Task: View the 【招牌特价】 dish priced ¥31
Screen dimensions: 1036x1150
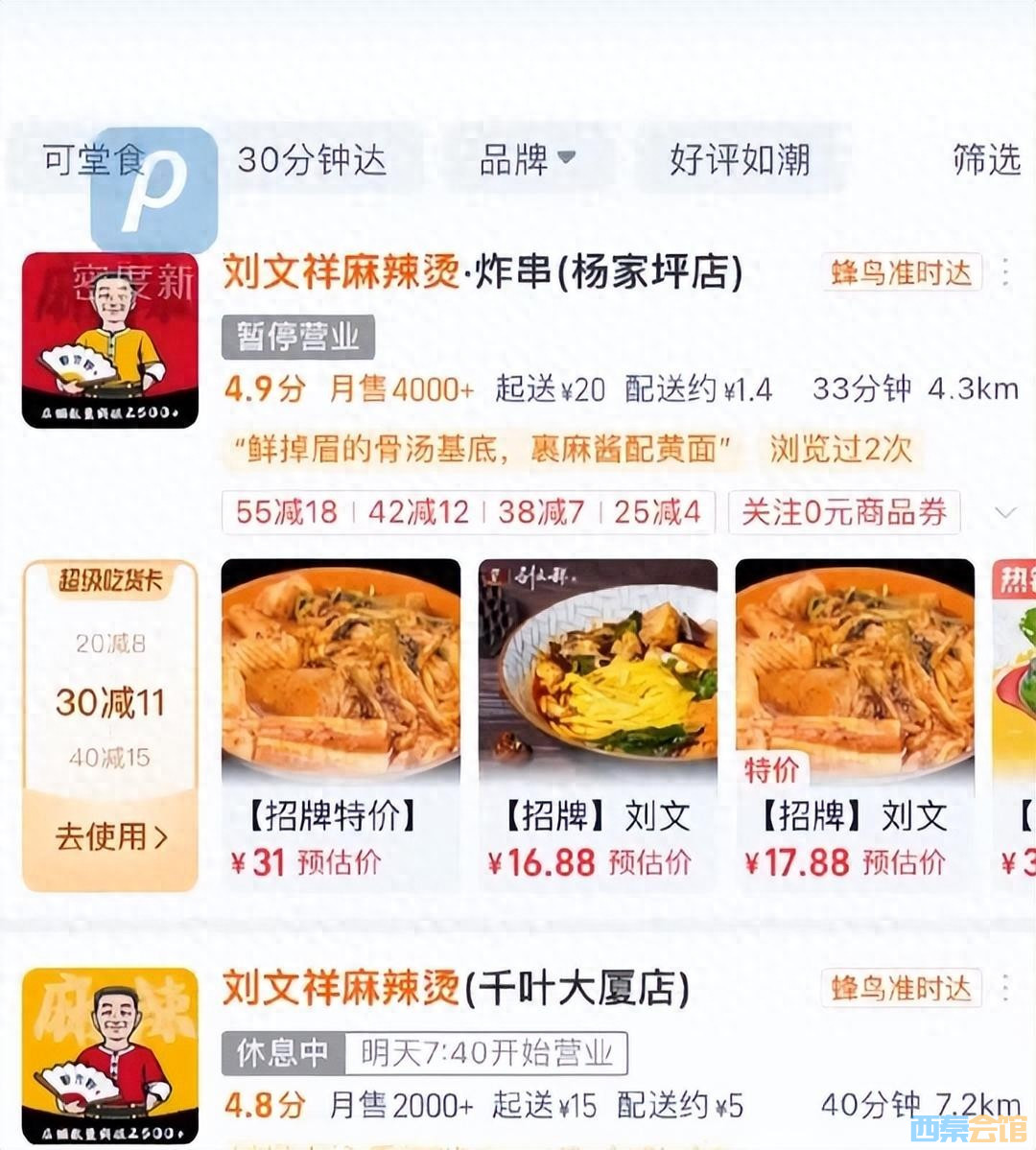Action: click(341, 719)
